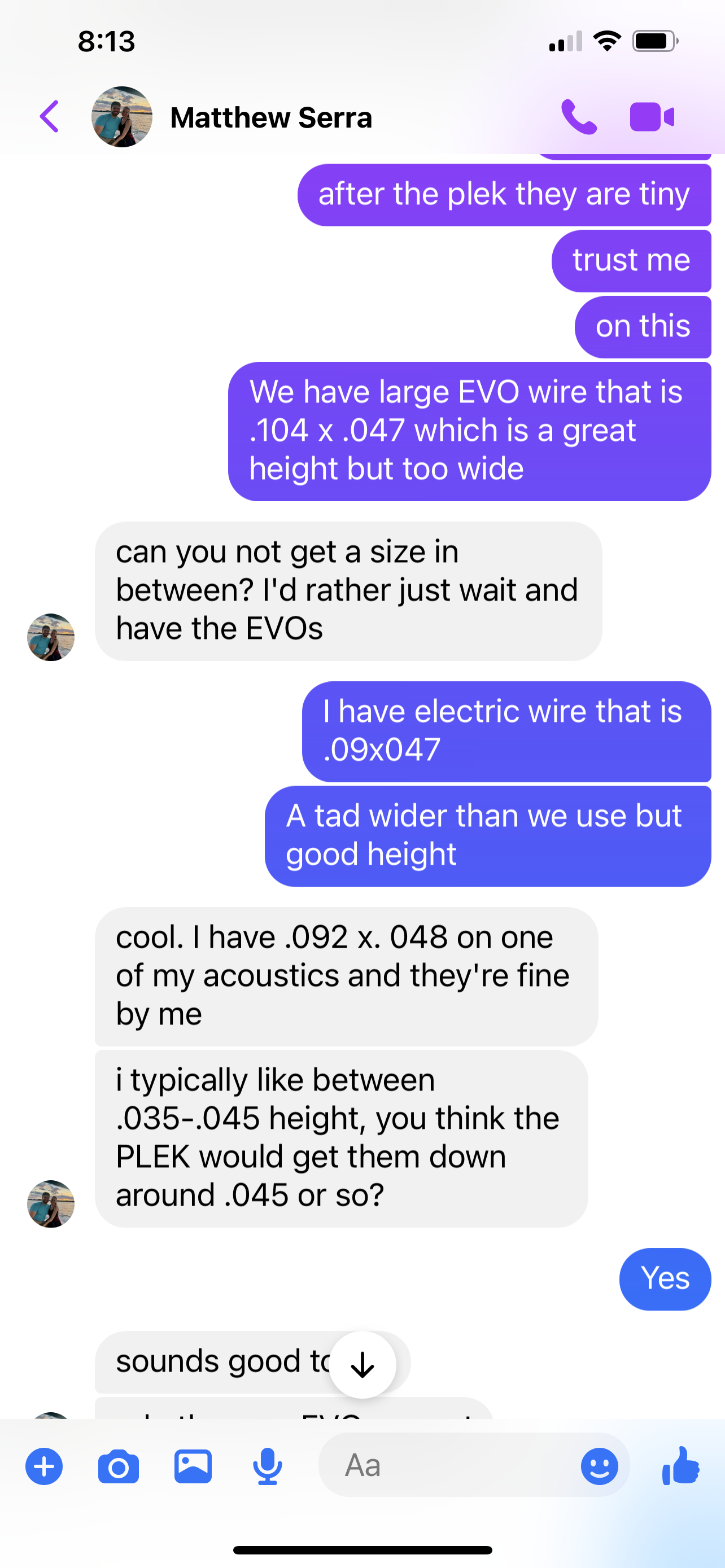
Task: Jump to latest messages arrow
Action: [363, 1365]
